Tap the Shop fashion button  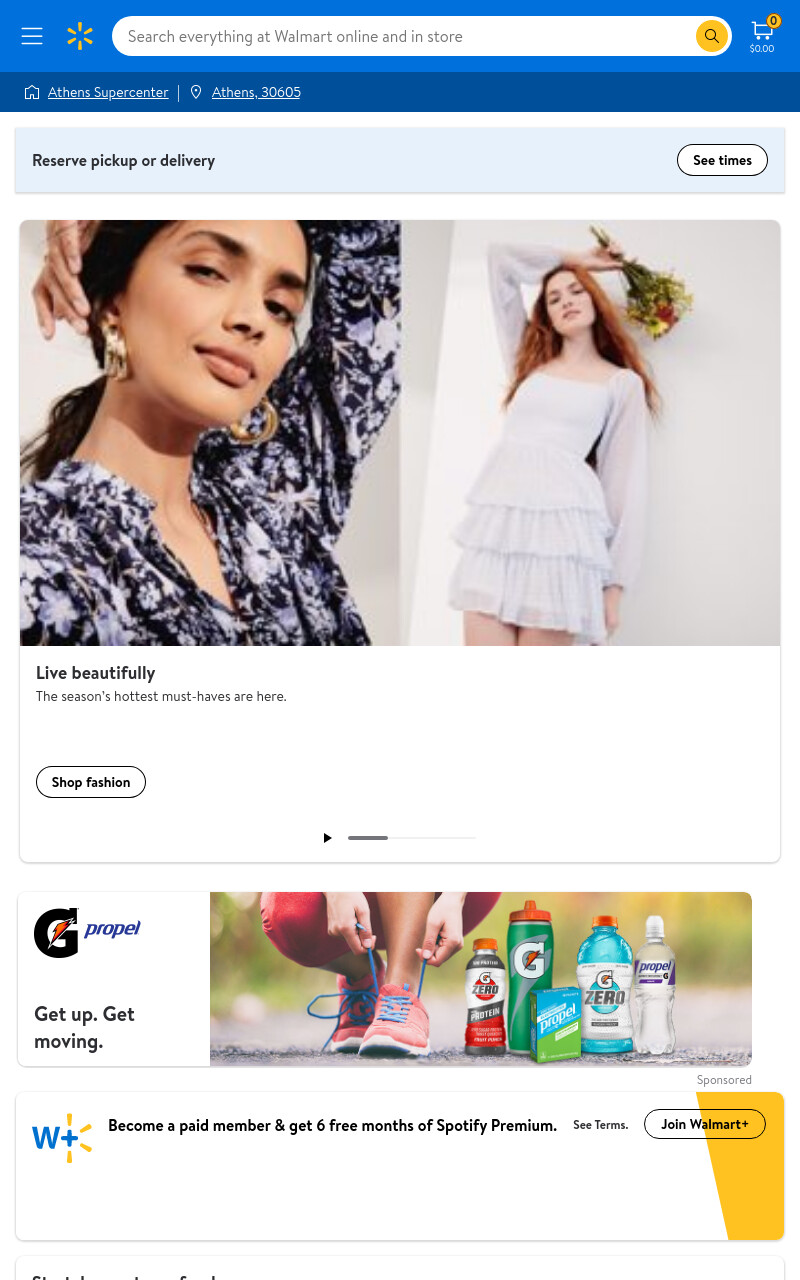coord(91,782)
